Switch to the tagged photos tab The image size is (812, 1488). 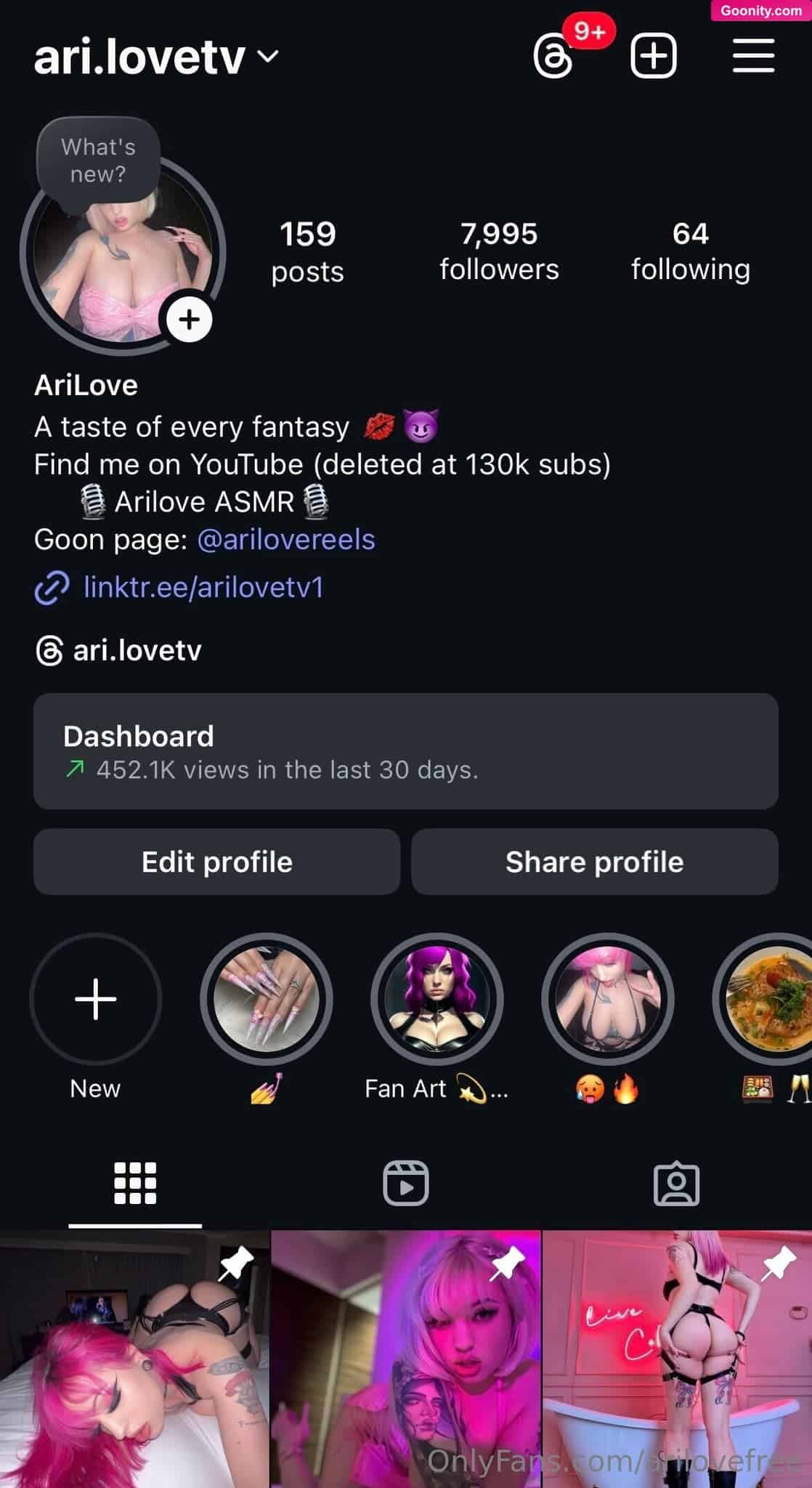coord(676,1184)
